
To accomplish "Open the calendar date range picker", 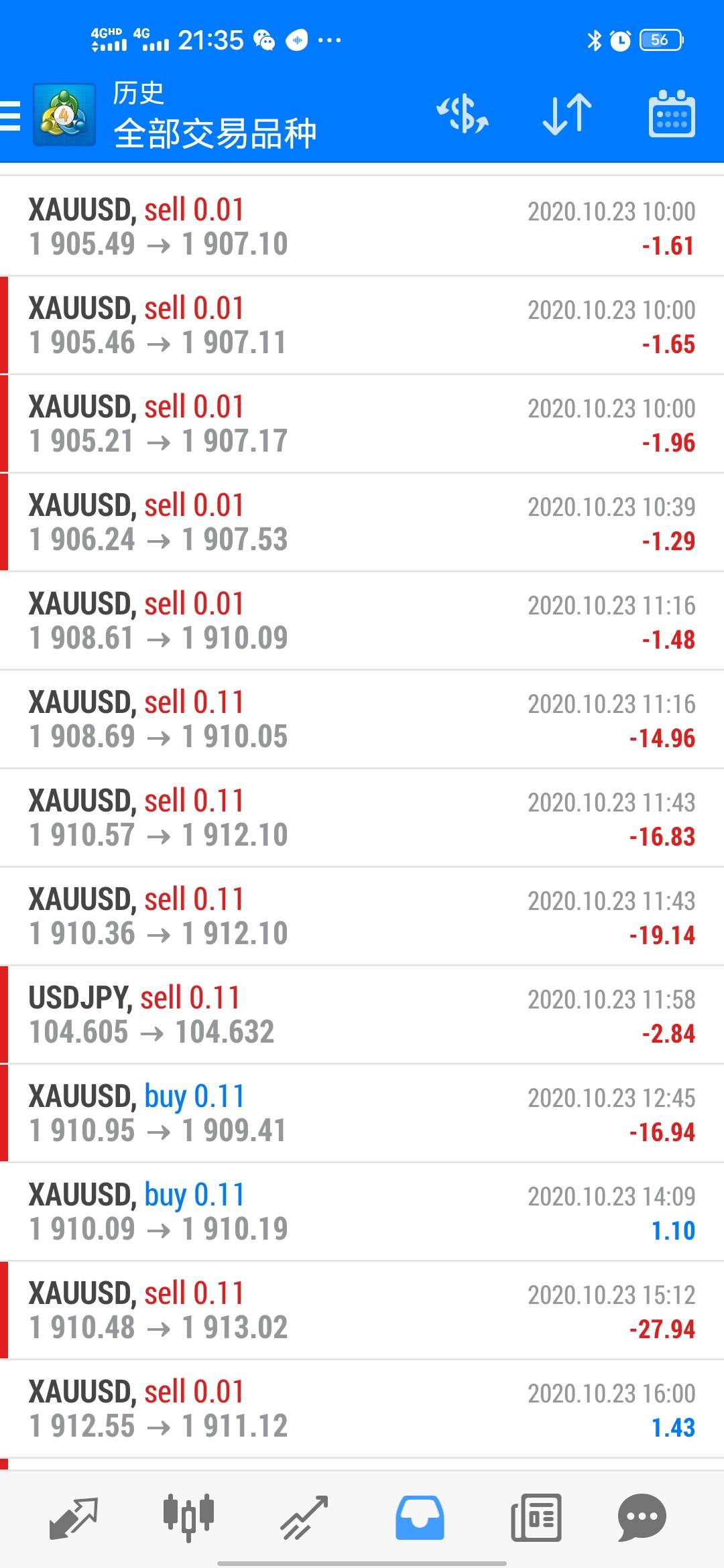I will (671, 114).
